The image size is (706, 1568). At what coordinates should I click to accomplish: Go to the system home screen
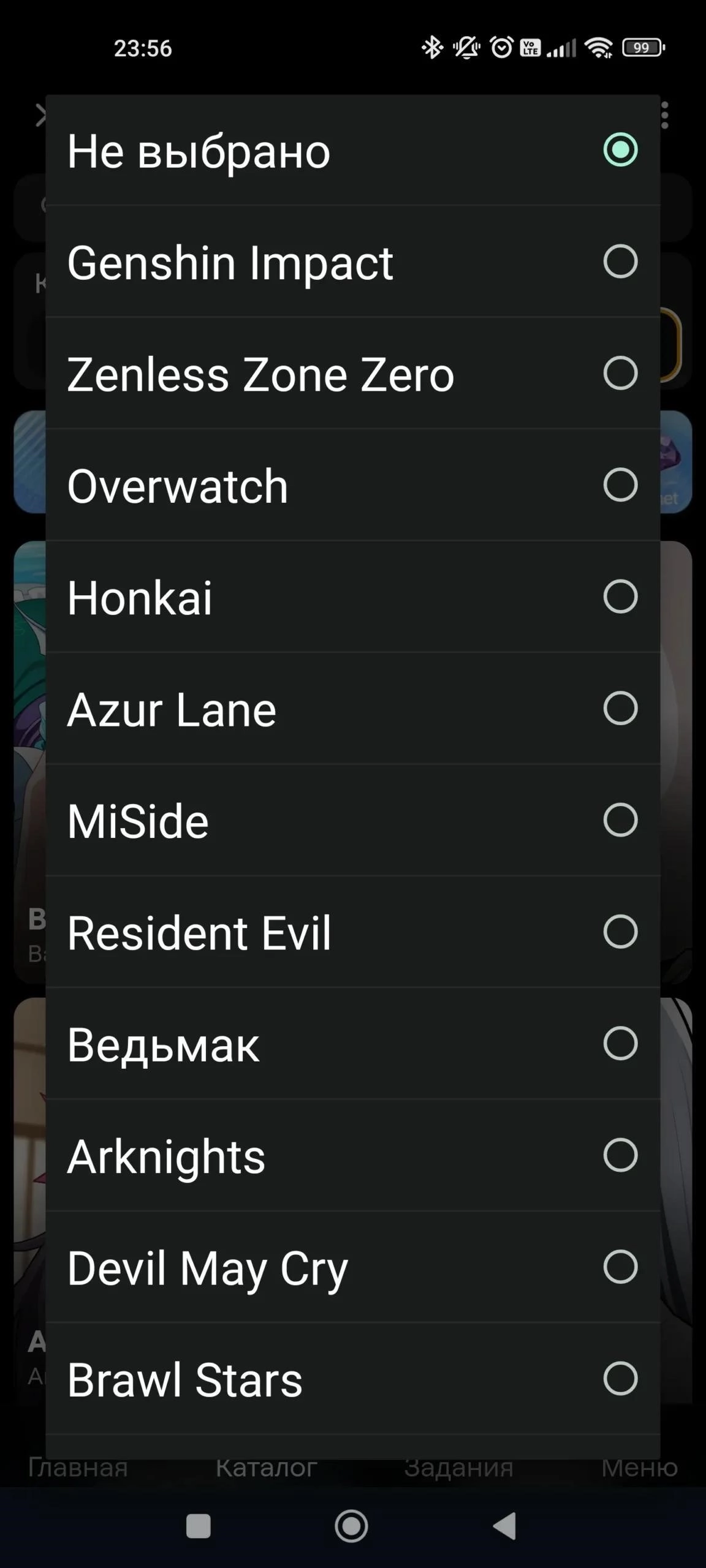pyautogui.click(x=351, y=1525)
